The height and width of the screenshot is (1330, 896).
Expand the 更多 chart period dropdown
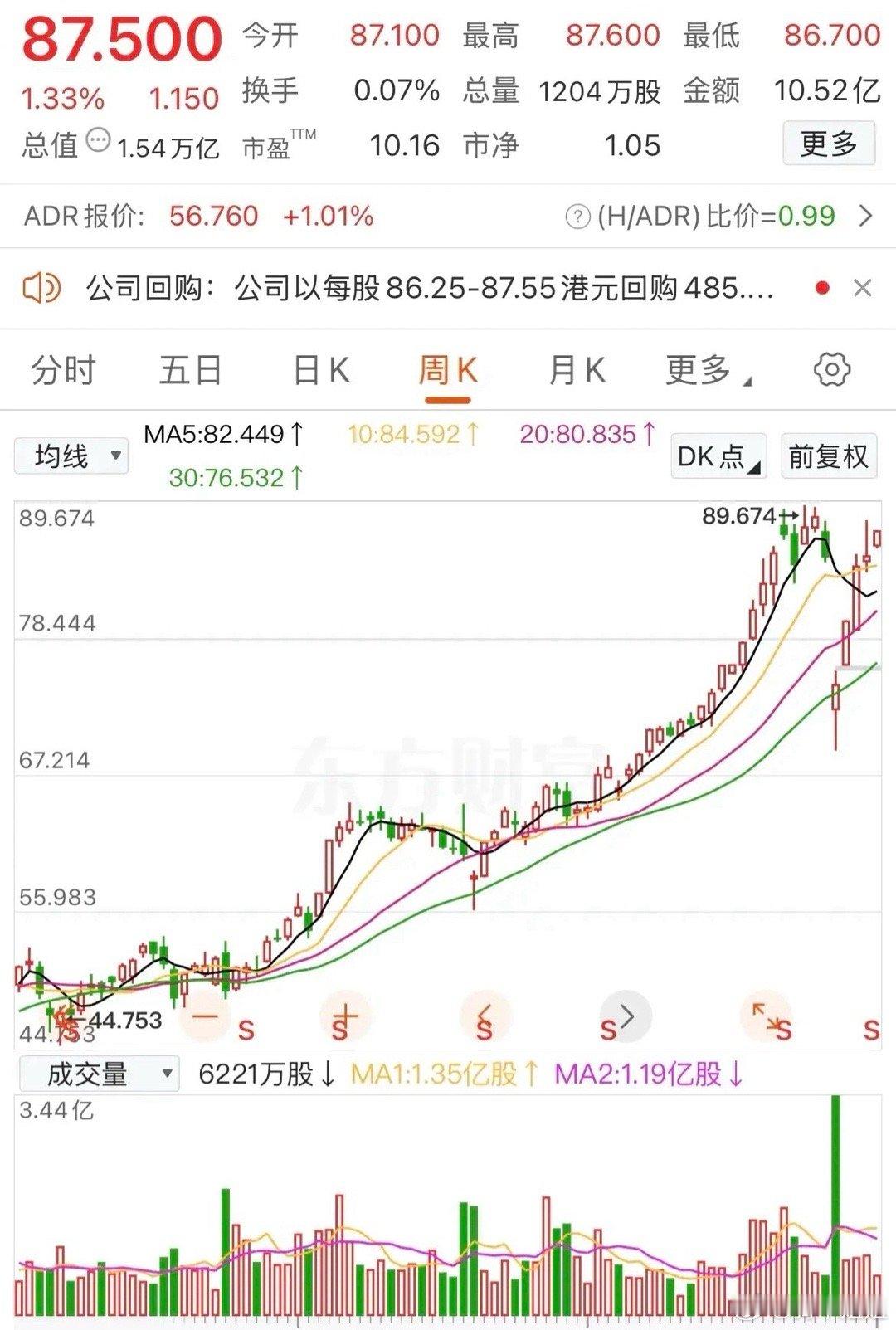click(x=707, y=370)
